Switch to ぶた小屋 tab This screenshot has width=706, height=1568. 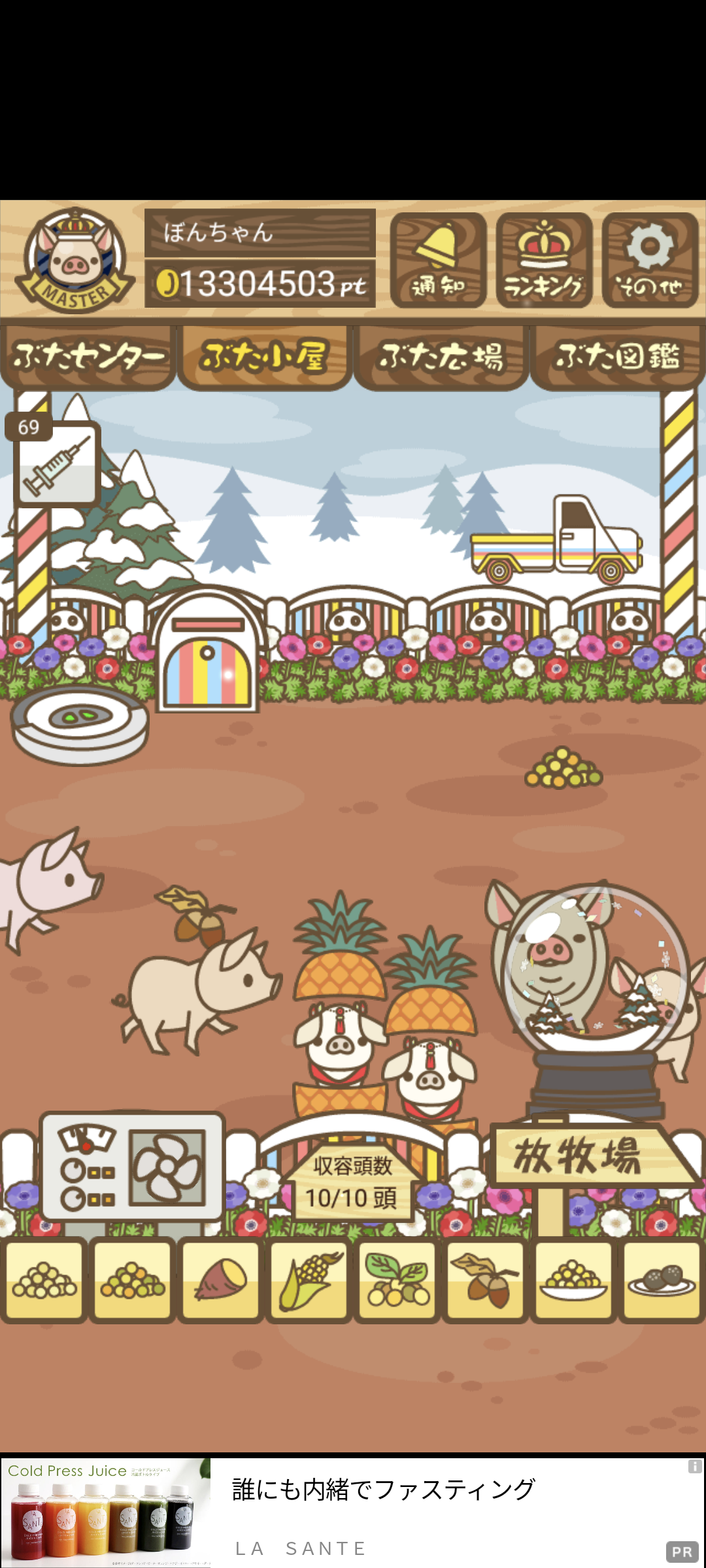click(264, 357)
